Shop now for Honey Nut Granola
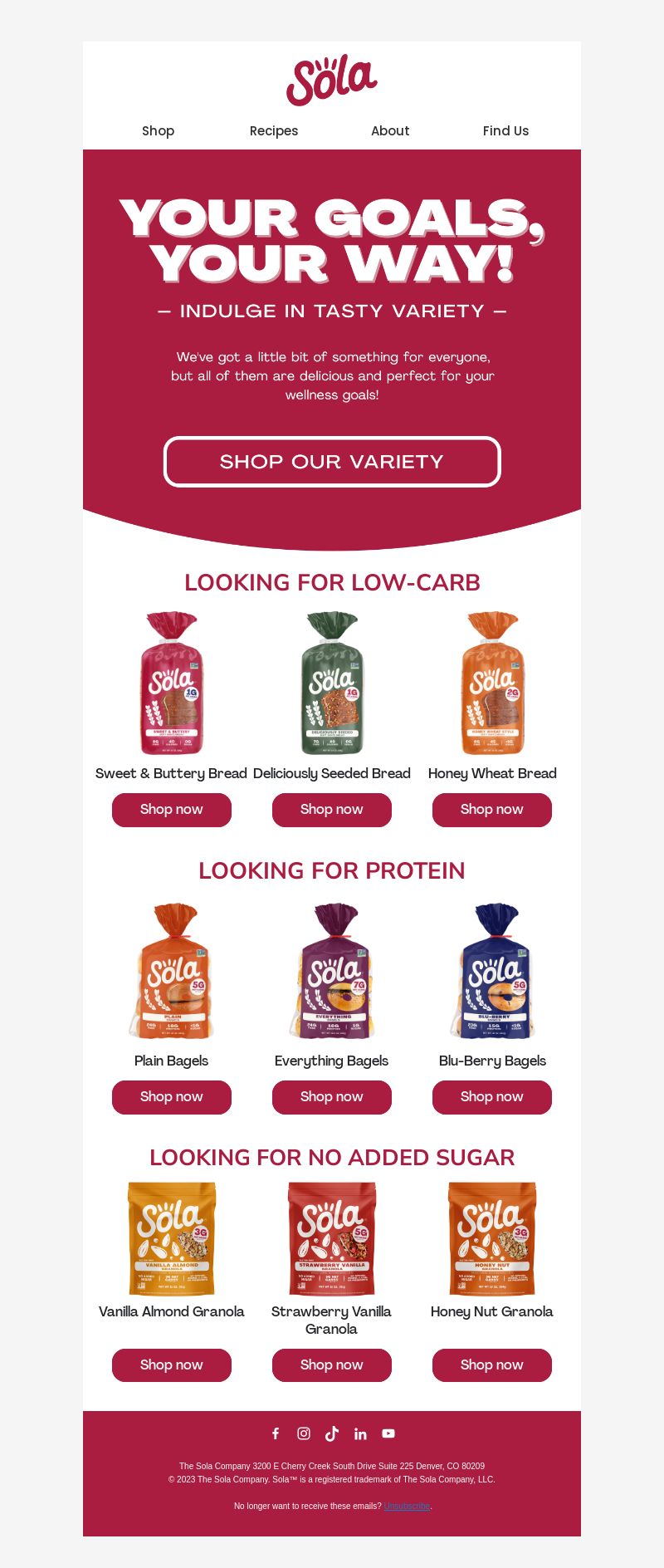 (x=492, y=1365)
